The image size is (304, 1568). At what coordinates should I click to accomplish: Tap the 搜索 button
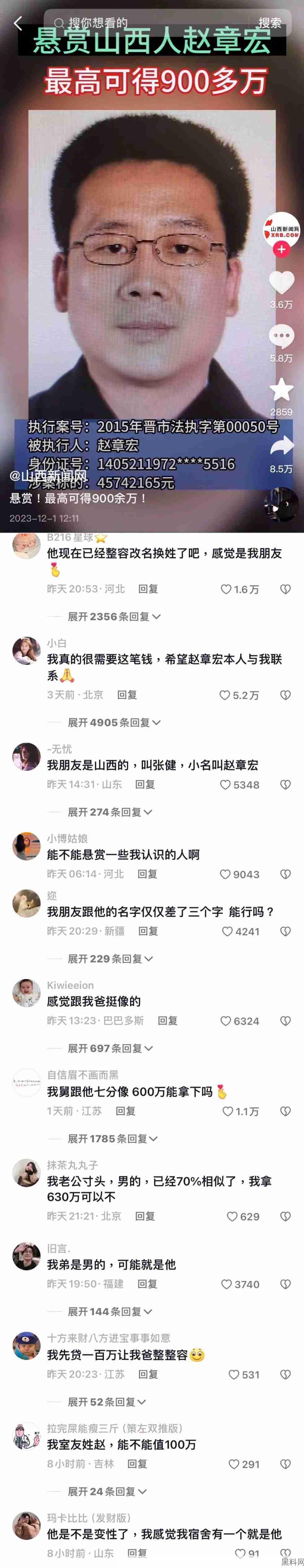point(270,23)
